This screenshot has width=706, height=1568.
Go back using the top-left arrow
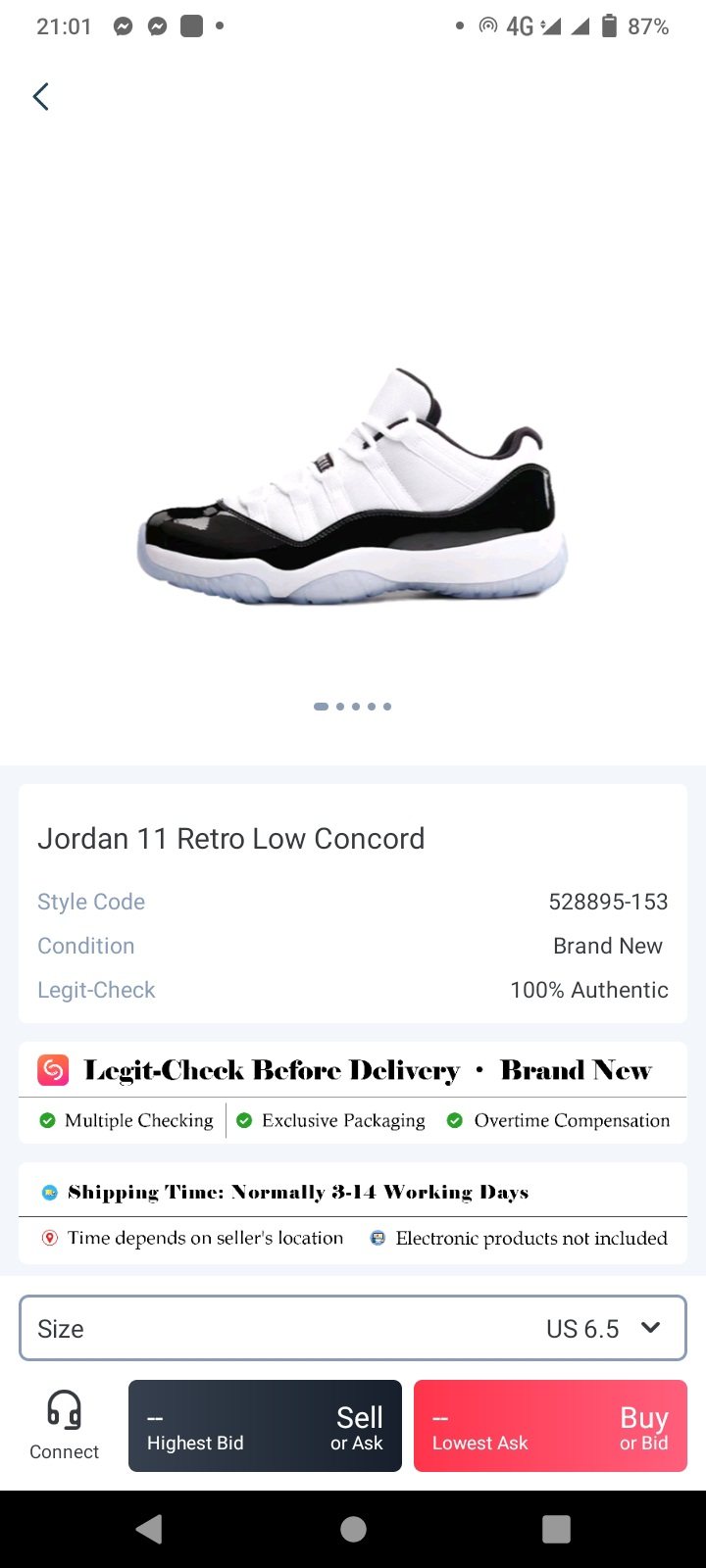tap(41, 97)
